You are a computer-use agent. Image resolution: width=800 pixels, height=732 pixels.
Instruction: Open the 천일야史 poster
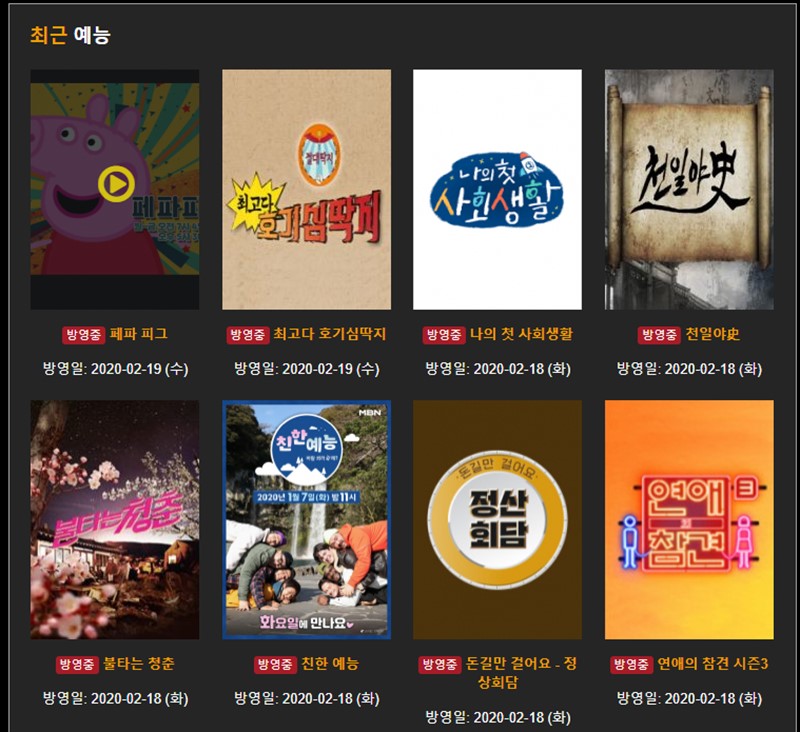(689, 189)
